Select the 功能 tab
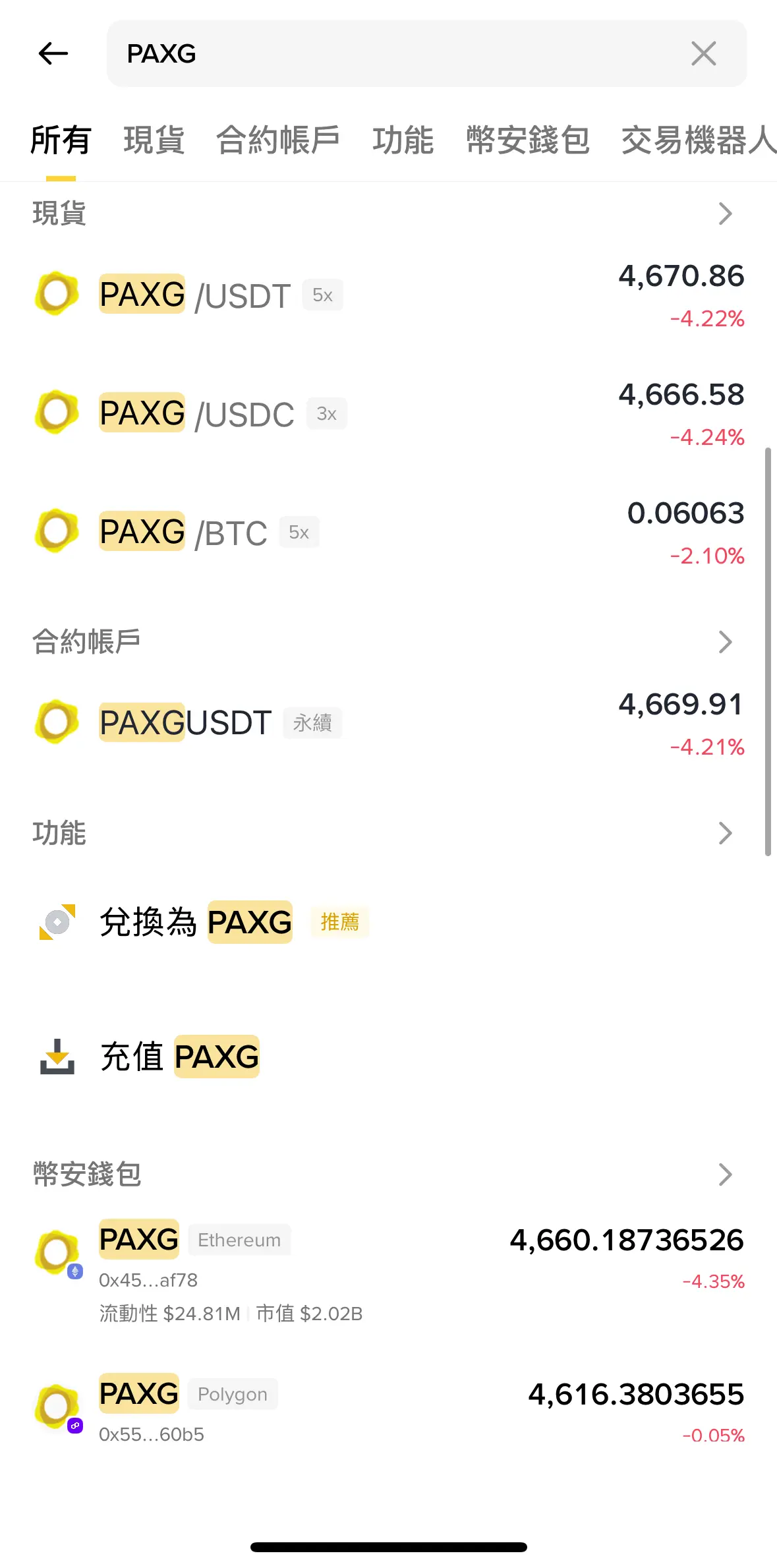Viewport: 777px width, 1568px height. click(403, 140)
